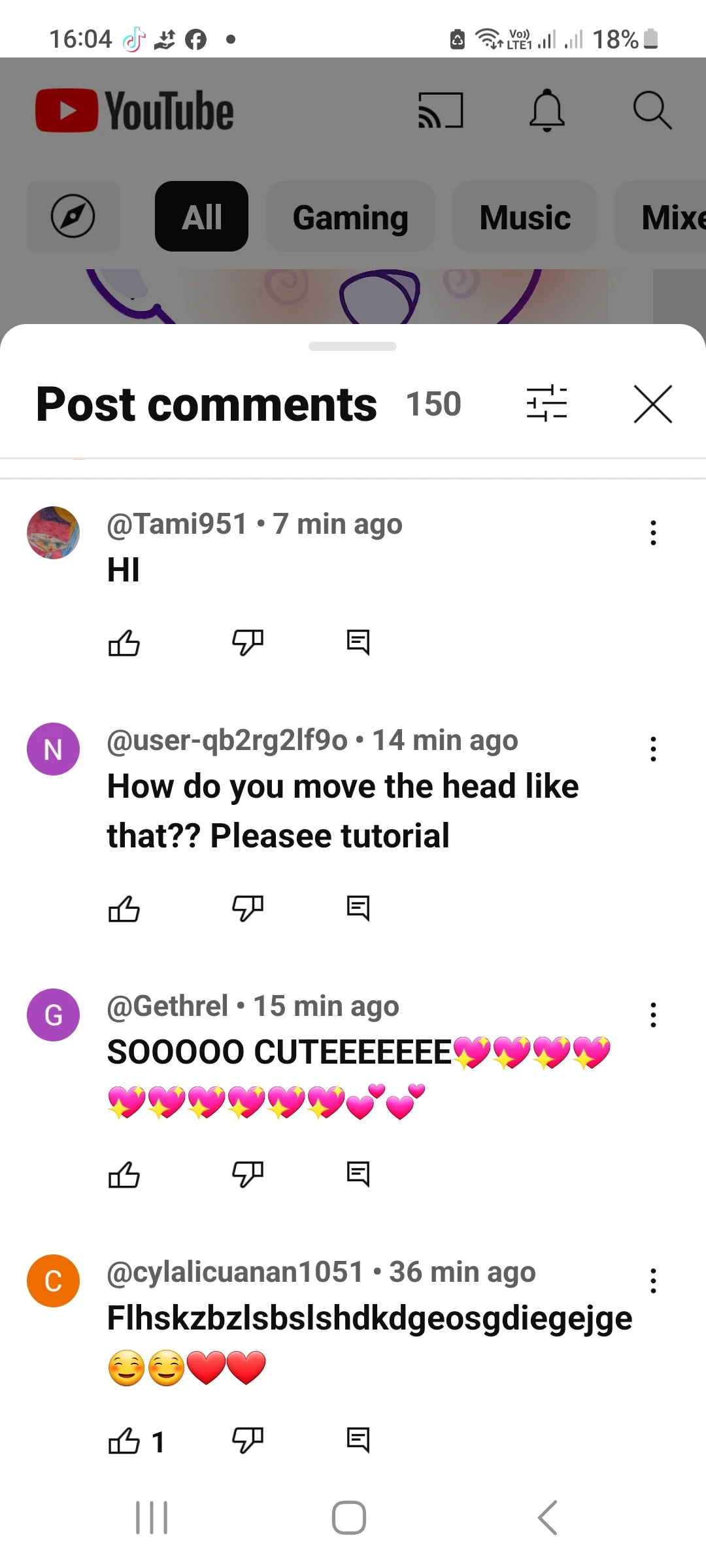Like the comment by @cylalicuanan1051
Viewport: 706px width, 1568px height.
(124, 1440)
